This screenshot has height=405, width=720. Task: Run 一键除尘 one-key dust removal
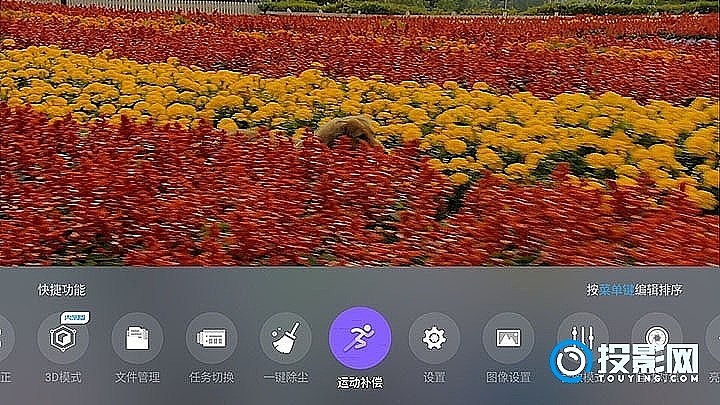pos(285,339)
